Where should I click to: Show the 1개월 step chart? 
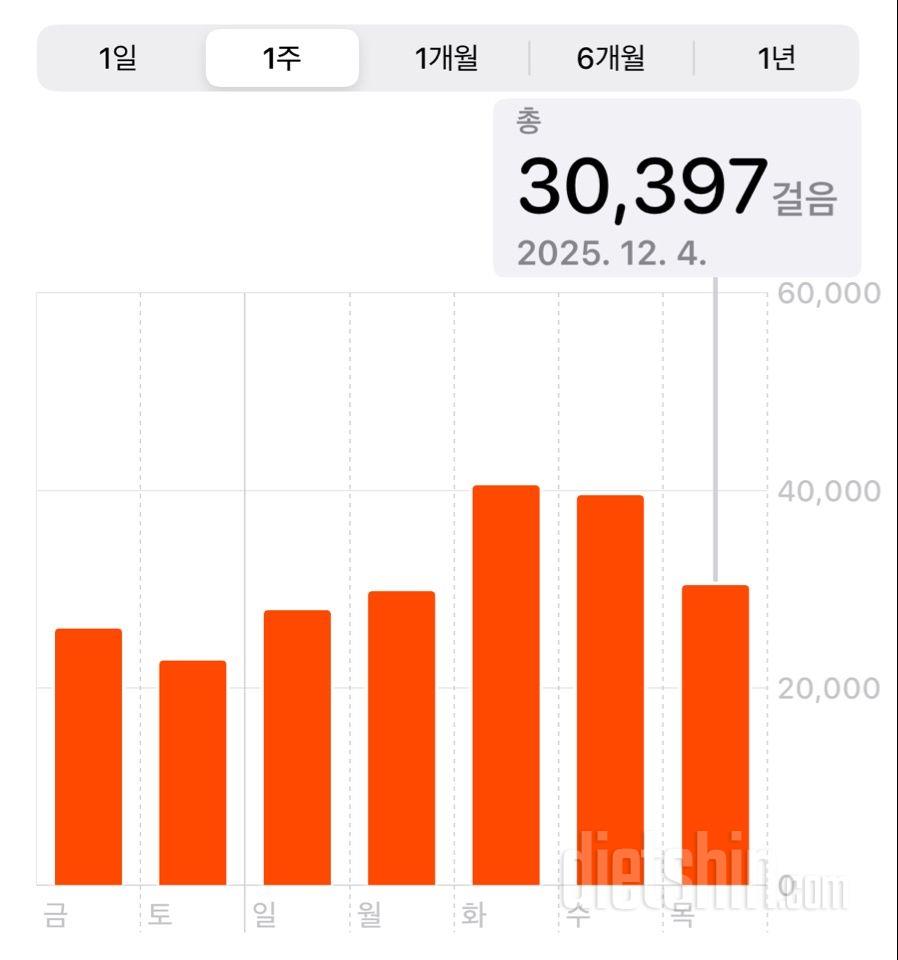446,58
